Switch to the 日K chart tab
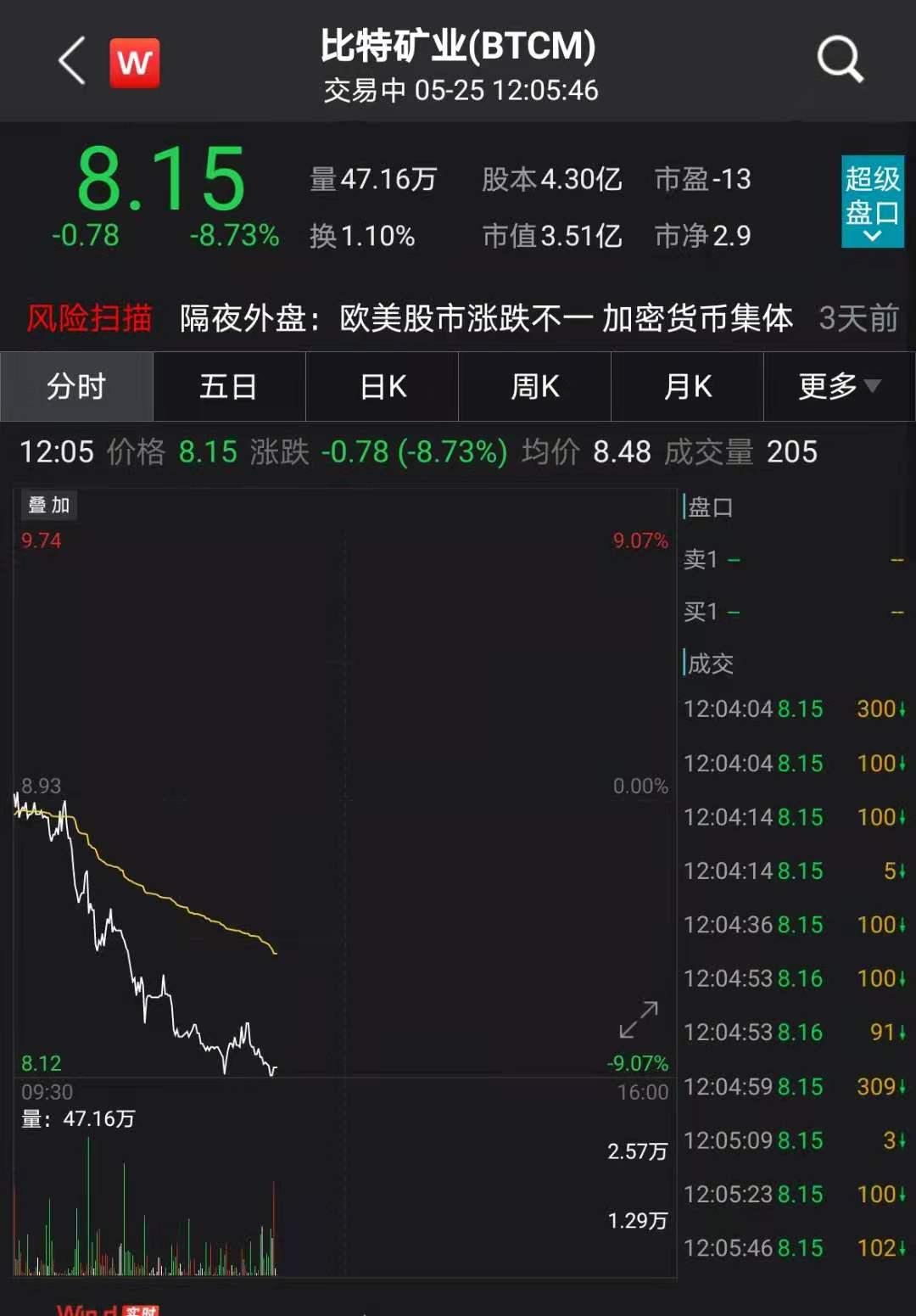This screenshot has height=1316, width=916. [383, 387]
